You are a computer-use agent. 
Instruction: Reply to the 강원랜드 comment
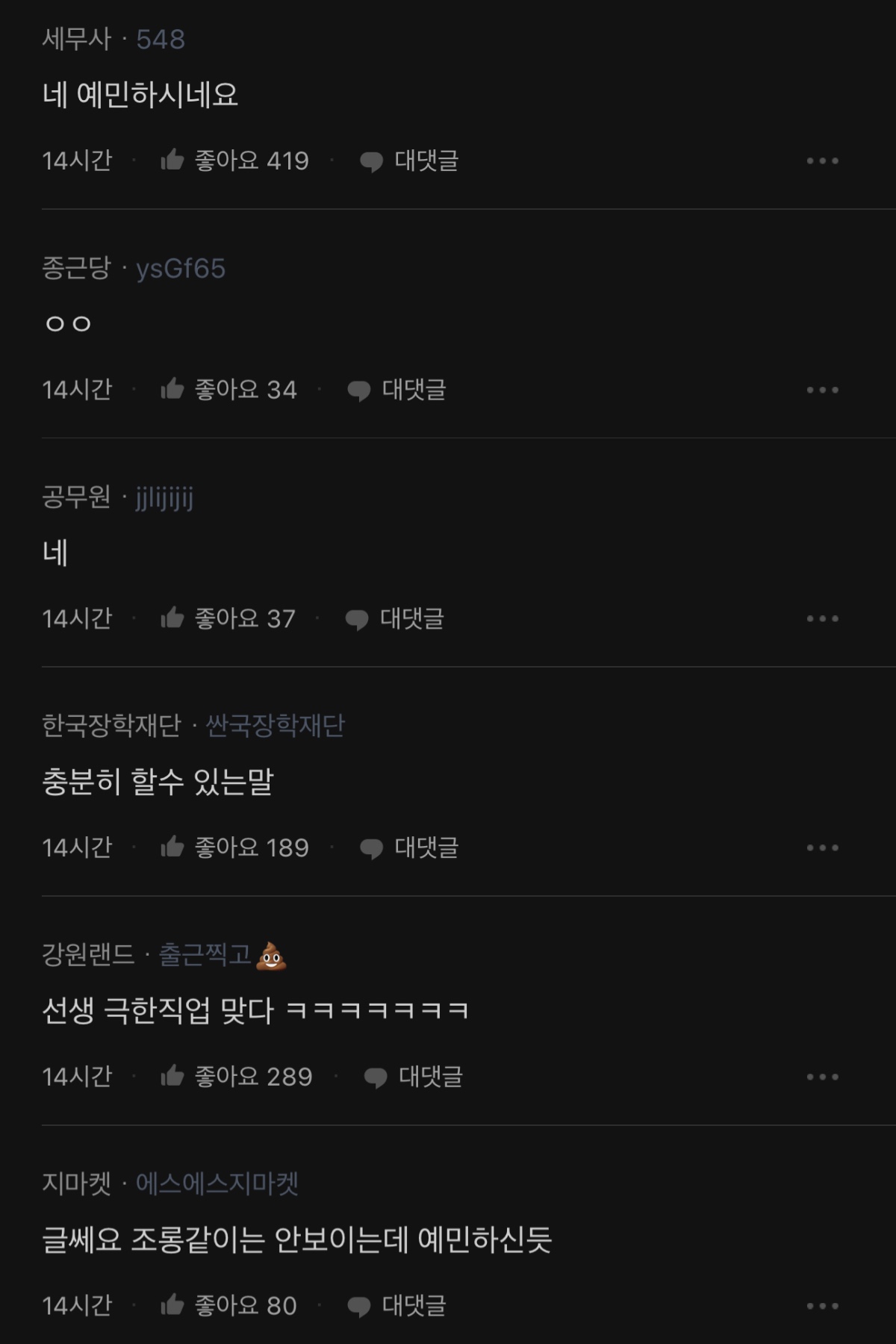pyautogui.click(x=413, y=1077)
